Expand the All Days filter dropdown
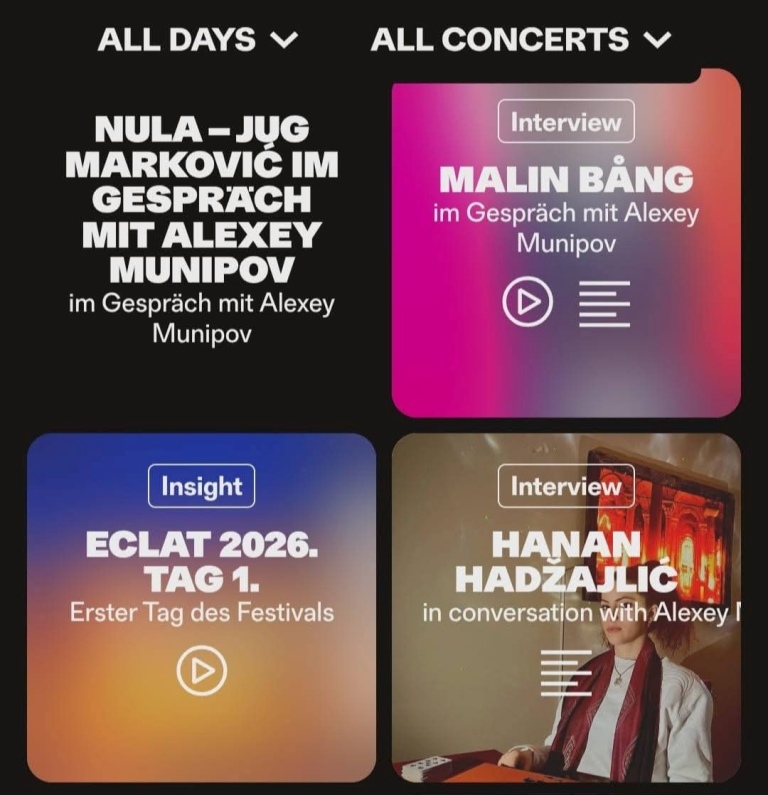 click(x=198, y=40)
